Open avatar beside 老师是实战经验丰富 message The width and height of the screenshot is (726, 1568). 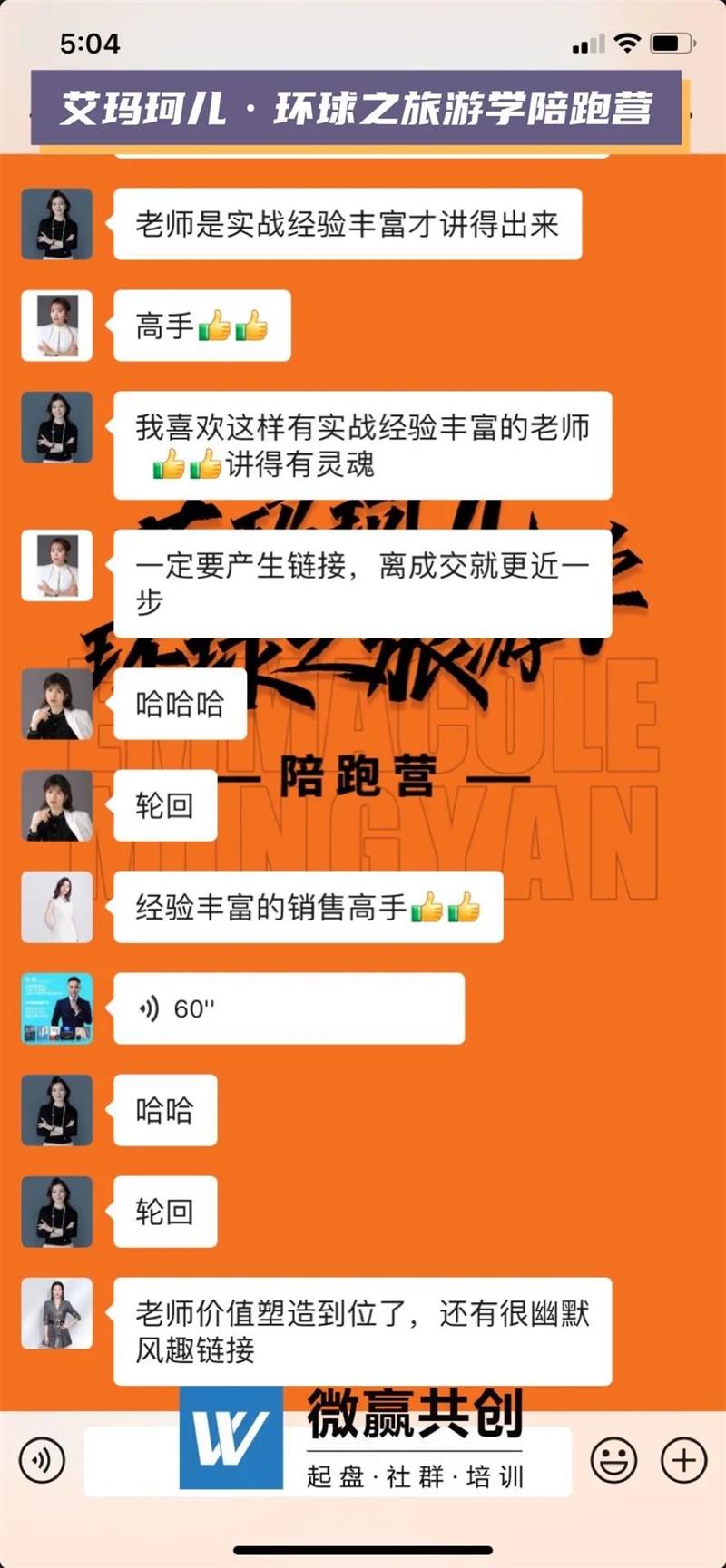[x=57, y=224]
